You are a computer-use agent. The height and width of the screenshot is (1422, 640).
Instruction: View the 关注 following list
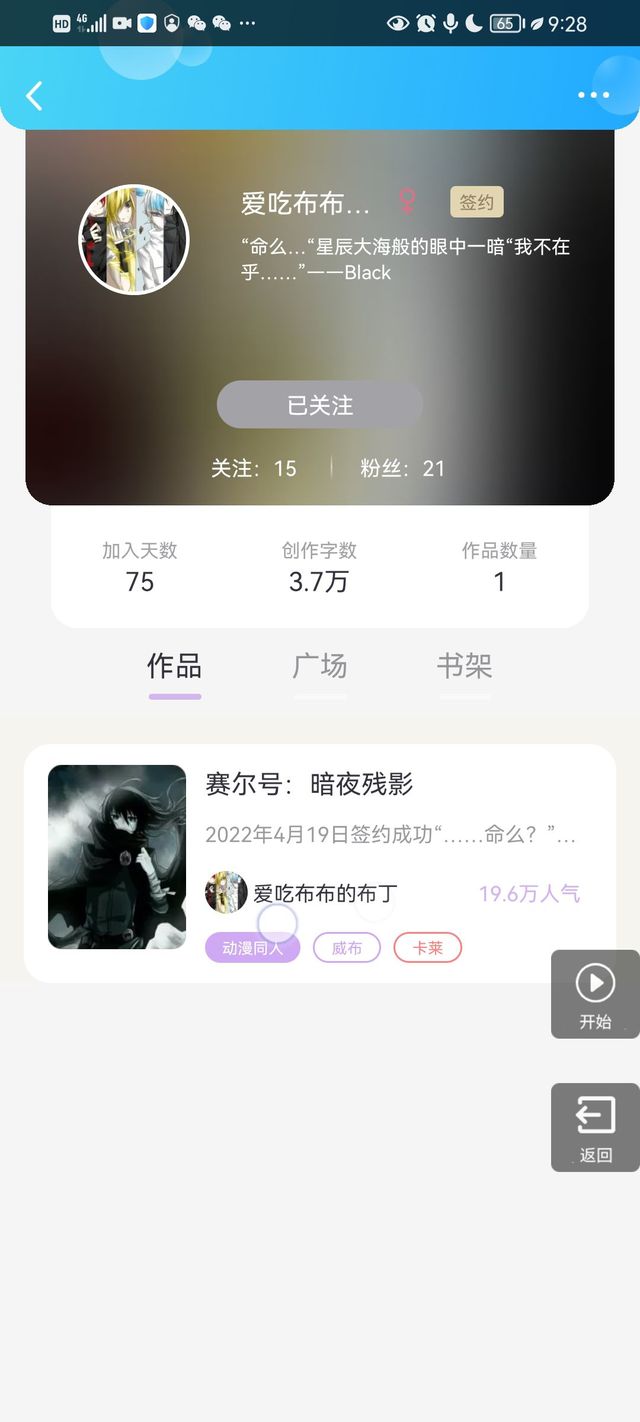(x=254, y=468)
